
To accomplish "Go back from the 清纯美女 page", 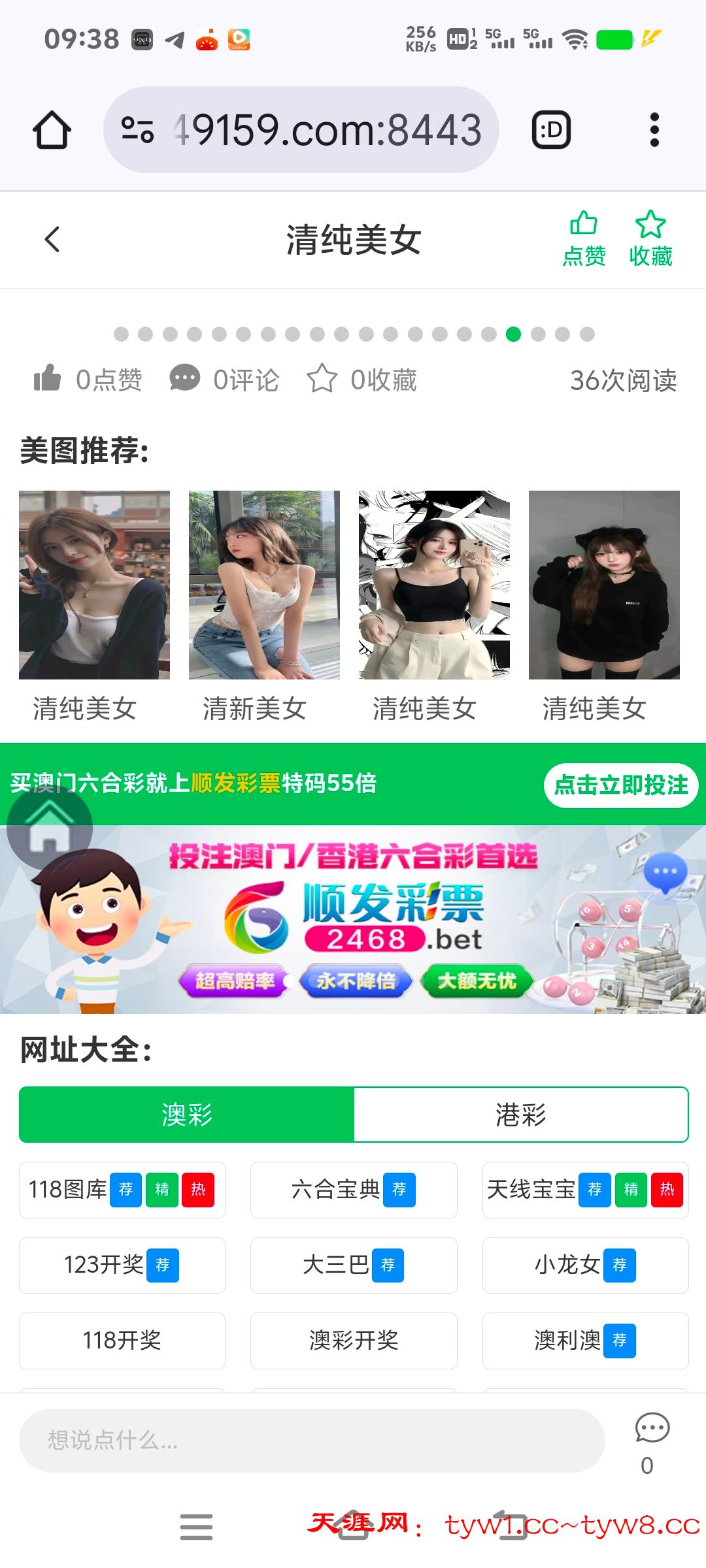I will coord(52,239).
